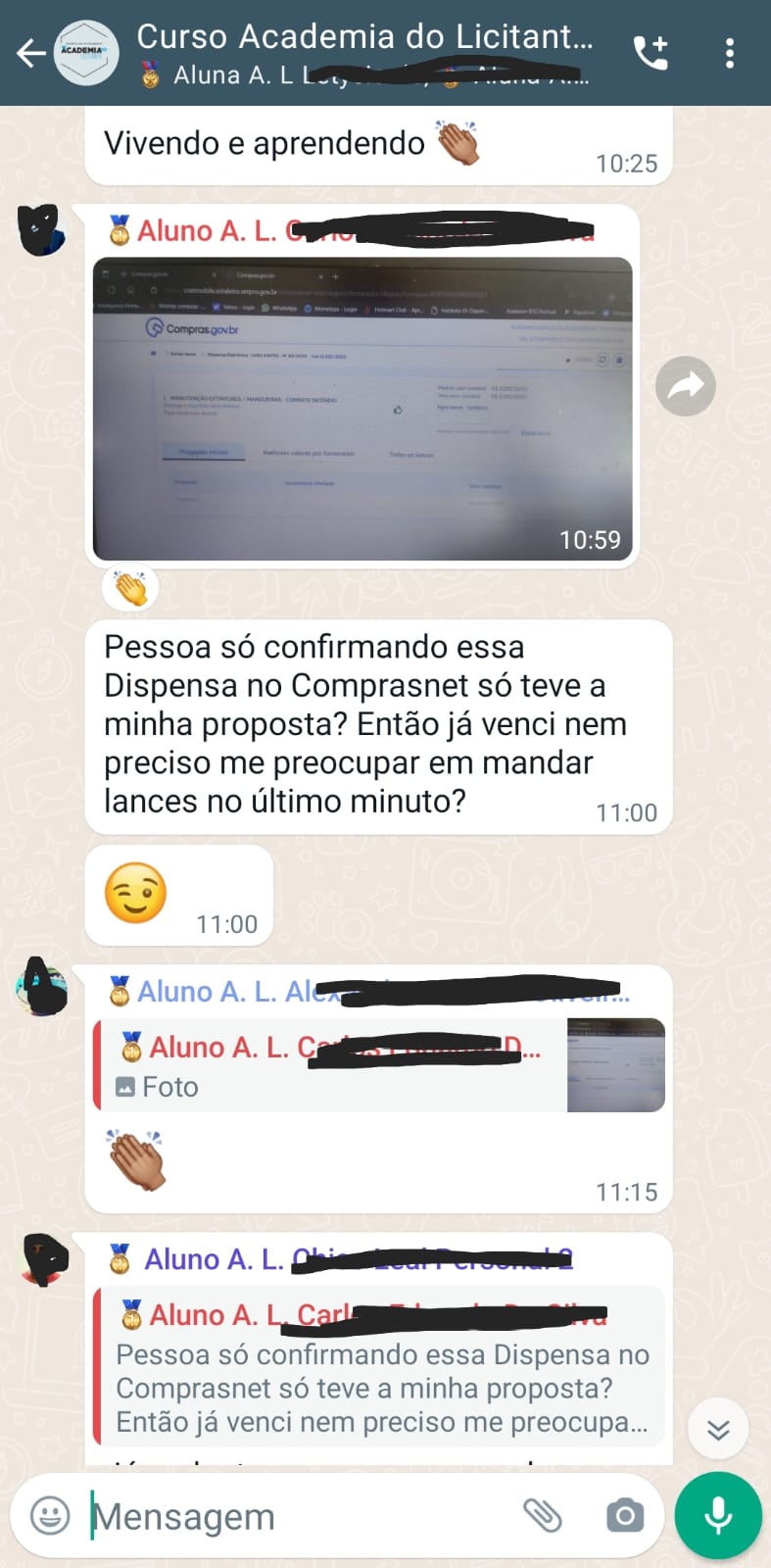Record a voice message
Screen dimensions: 771x1568
tap(718, 1515)
